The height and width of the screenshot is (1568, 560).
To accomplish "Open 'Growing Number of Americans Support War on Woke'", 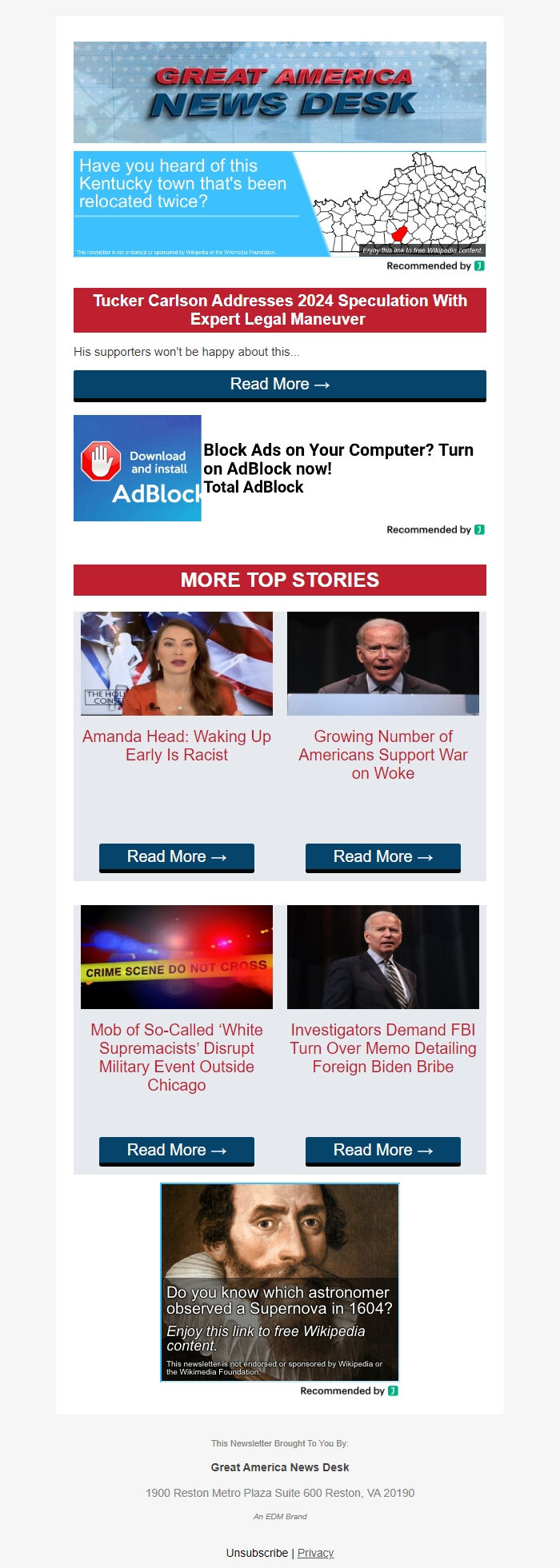I will 382,755.
